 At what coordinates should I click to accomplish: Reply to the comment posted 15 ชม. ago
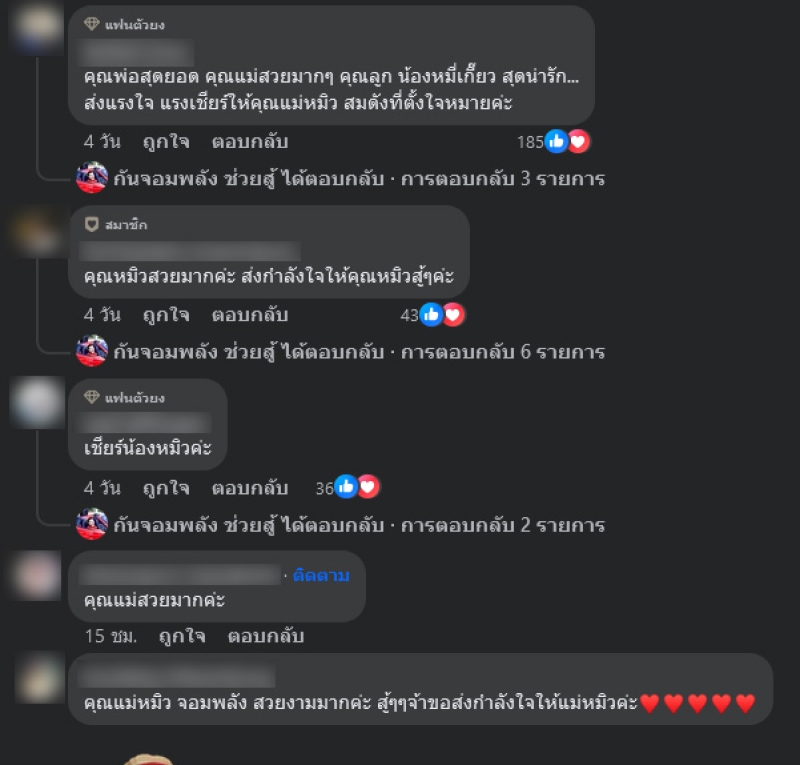pos(265,636)
